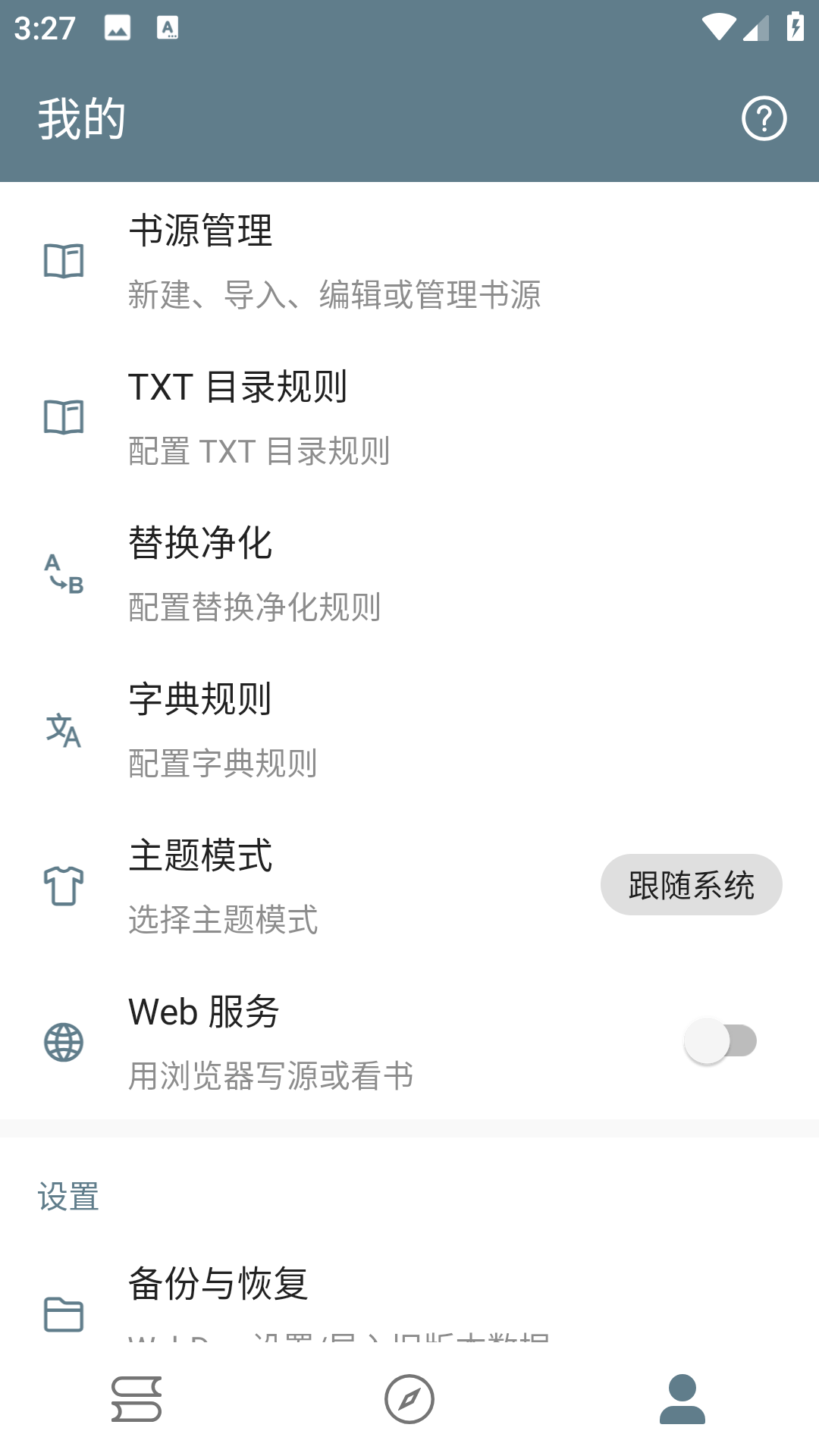Click the 主题模式 shirt icon
The image size is (819, 1456).
click(64, 888)
